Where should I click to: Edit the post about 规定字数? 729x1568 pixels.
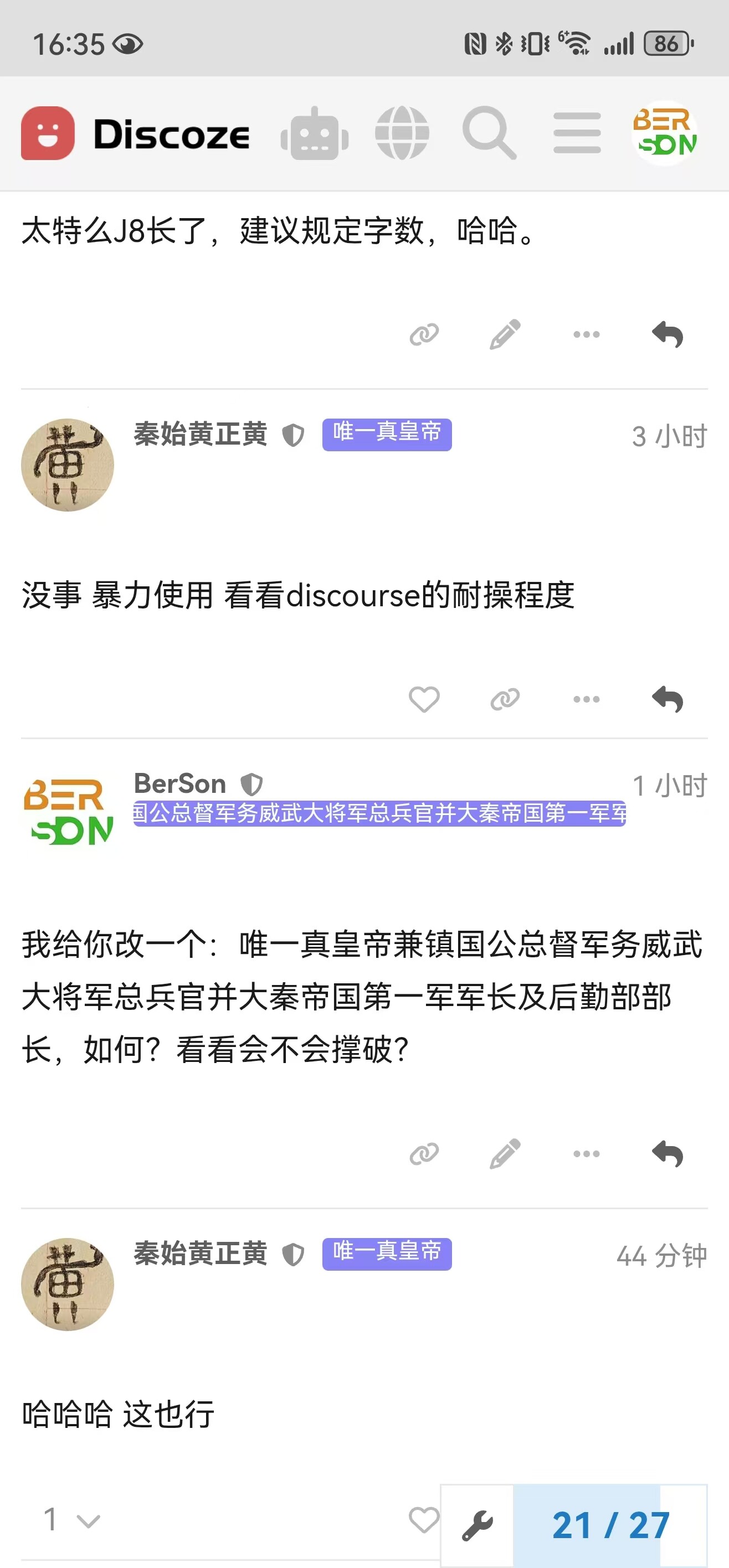[x=505, y=334]
